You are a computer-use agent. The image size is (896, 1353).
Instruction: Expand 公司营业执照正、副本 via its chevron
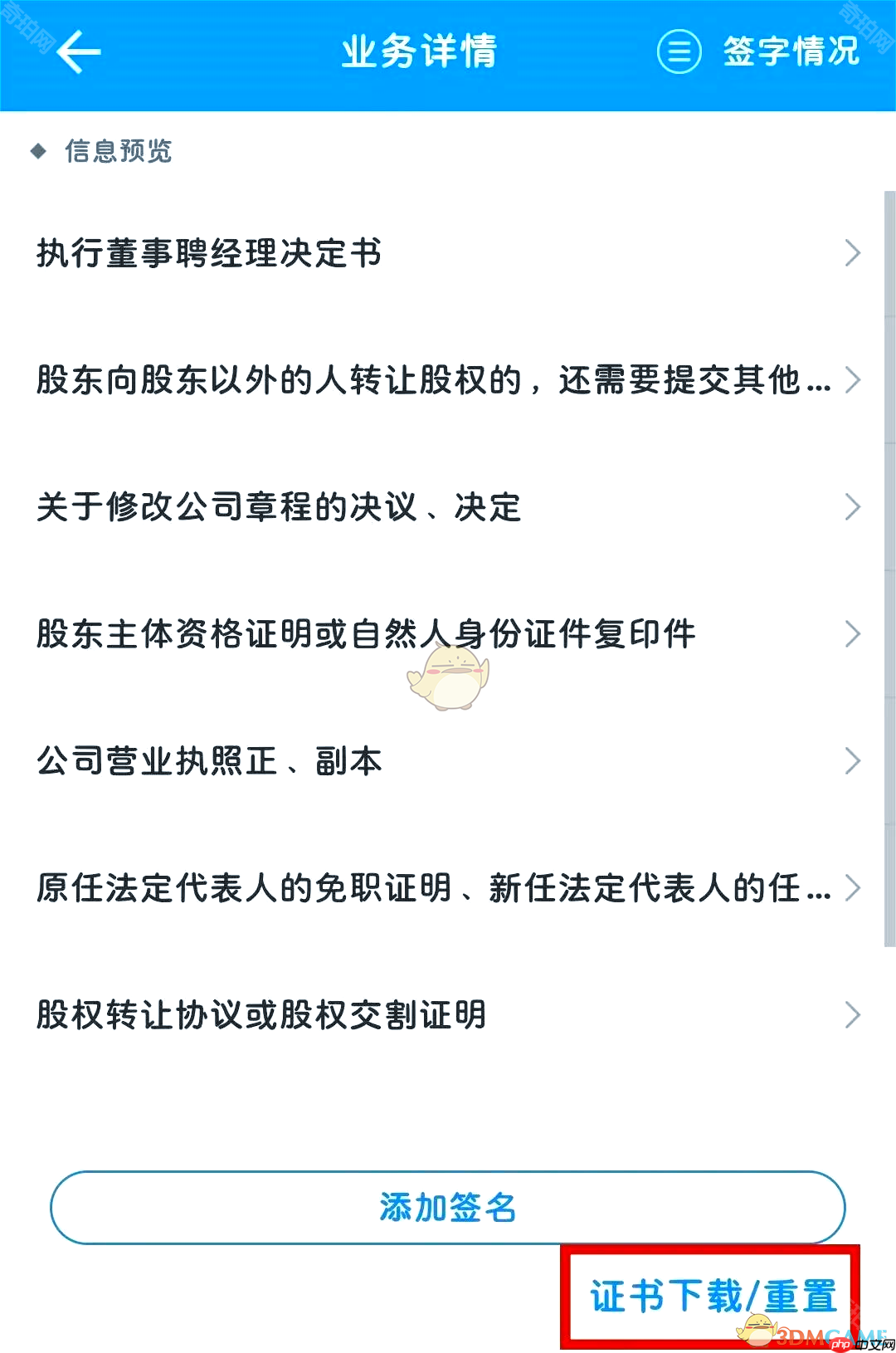pos(853,760)
